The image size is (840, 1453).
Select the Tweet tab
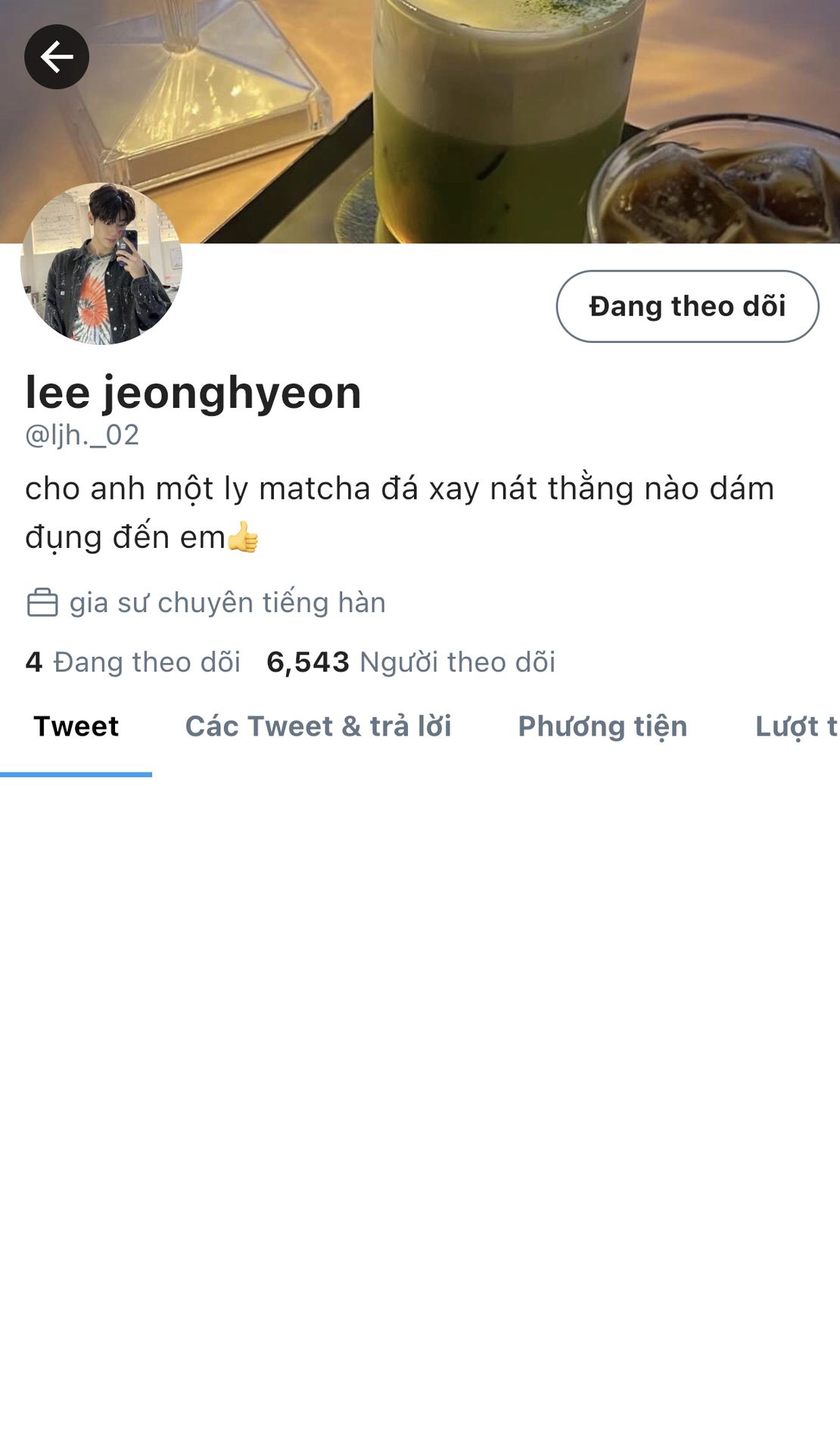[76, 726]
